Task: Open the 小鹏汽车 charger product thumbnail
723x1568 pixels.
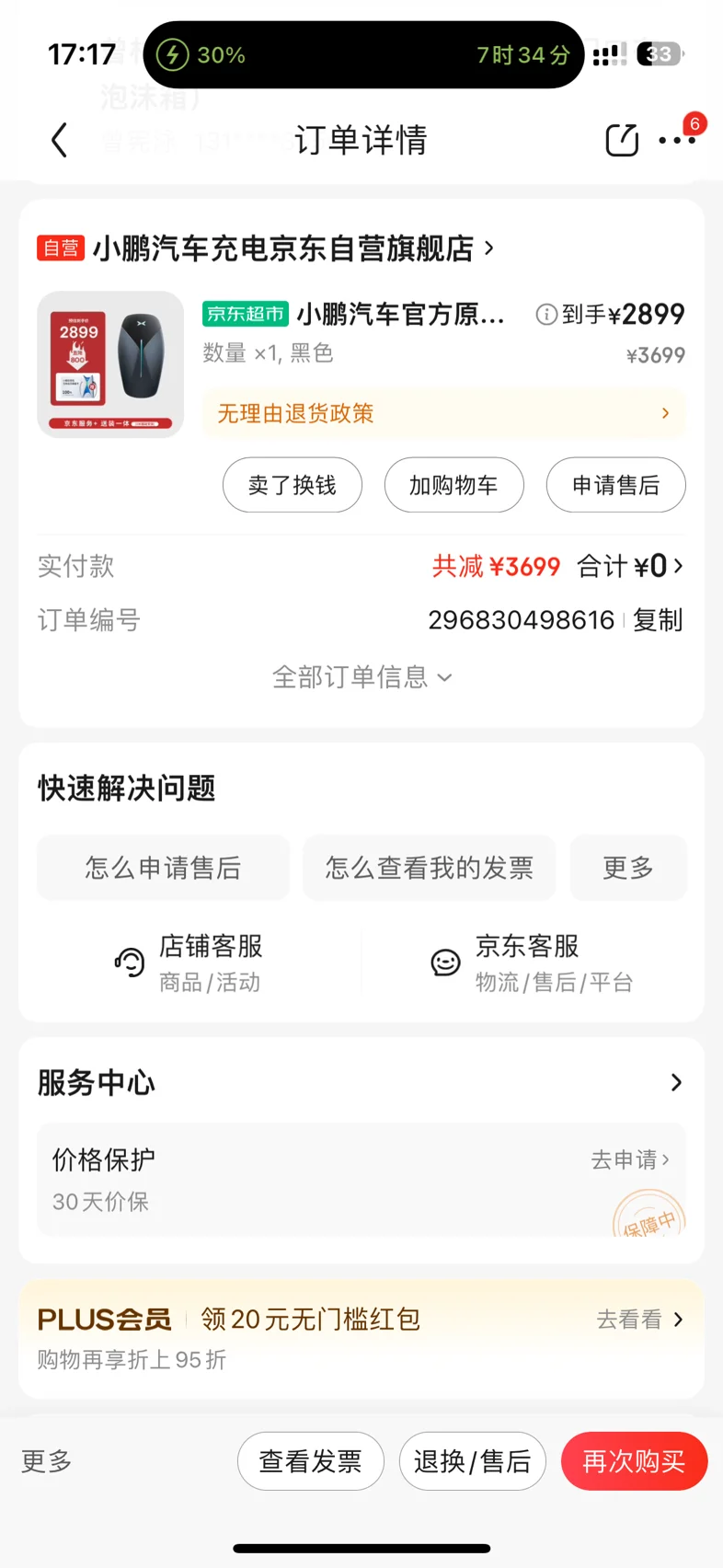Action: tap(110, 364)
